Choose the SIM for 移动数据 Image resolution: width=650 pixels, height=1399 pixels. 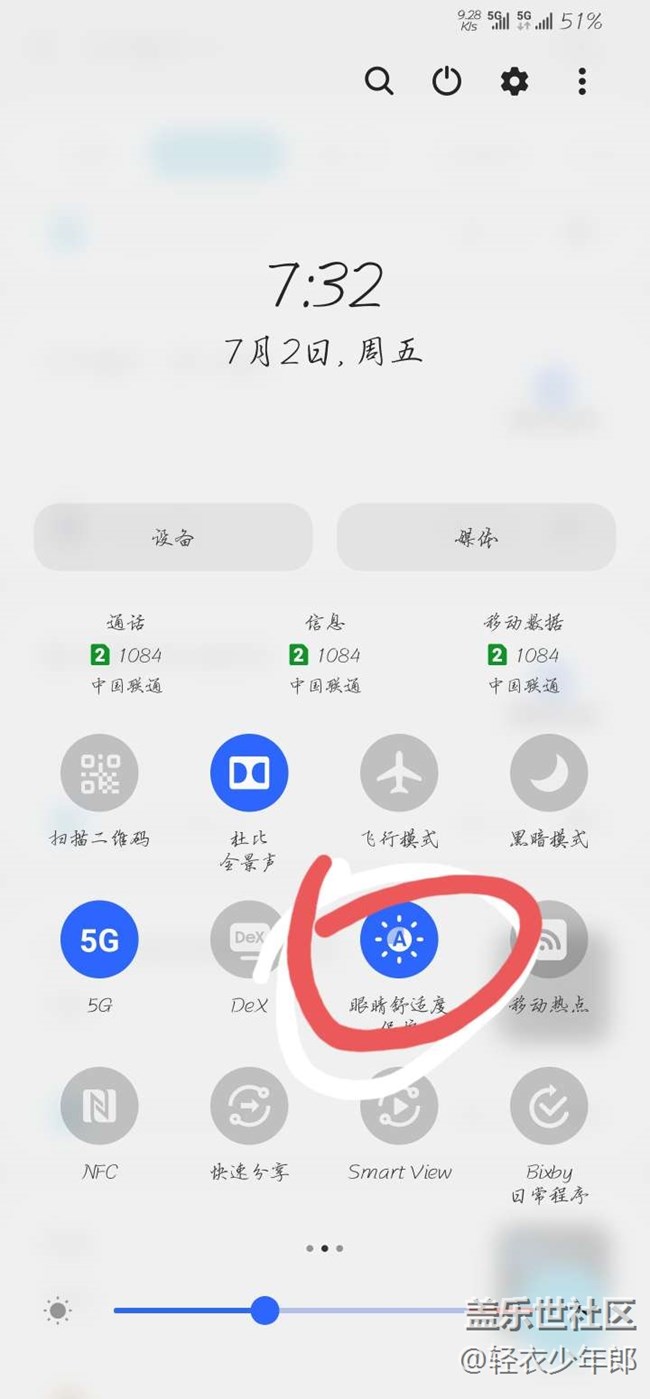pos(524,655)
